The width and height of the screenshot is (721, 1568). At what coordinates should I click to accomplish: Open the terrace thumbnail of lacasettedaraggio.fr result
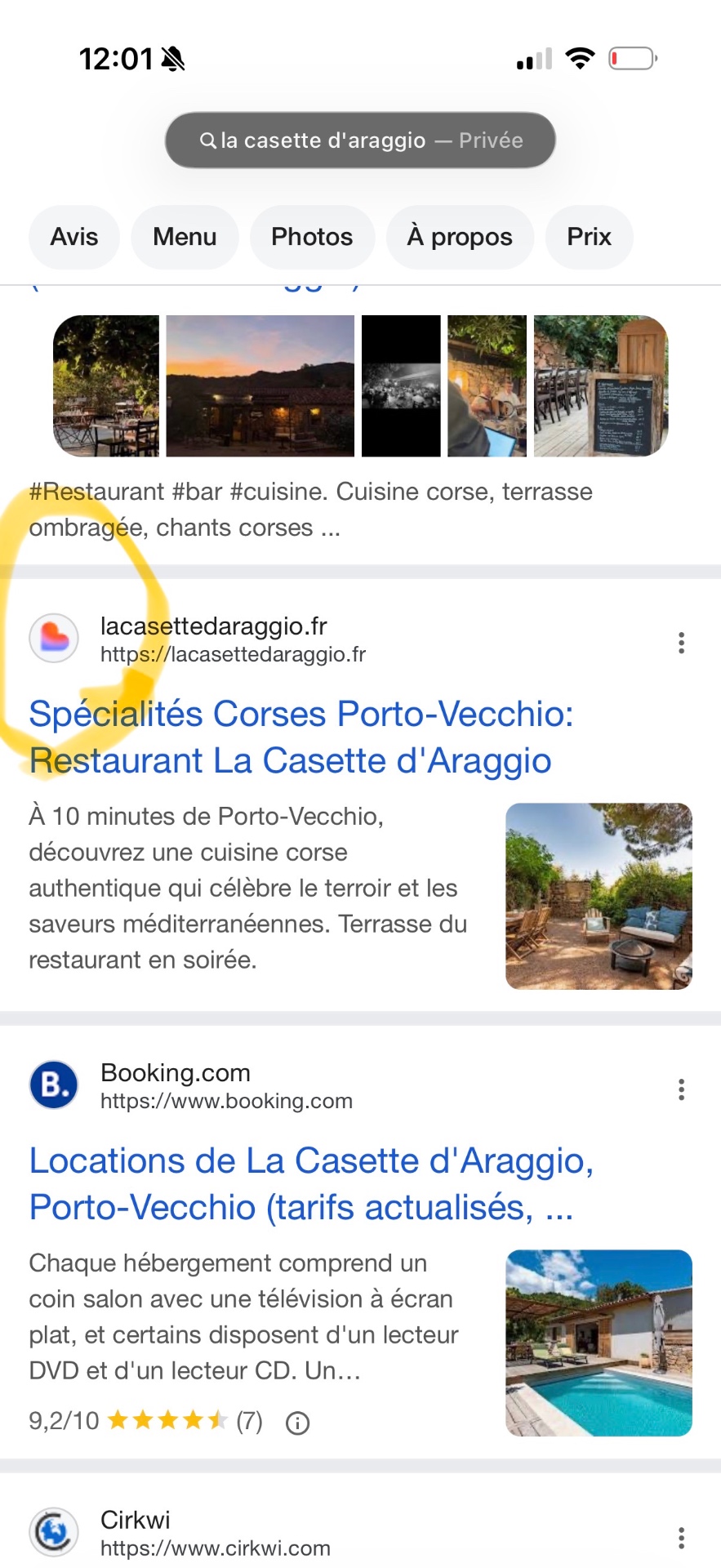[x=599, y=896]
